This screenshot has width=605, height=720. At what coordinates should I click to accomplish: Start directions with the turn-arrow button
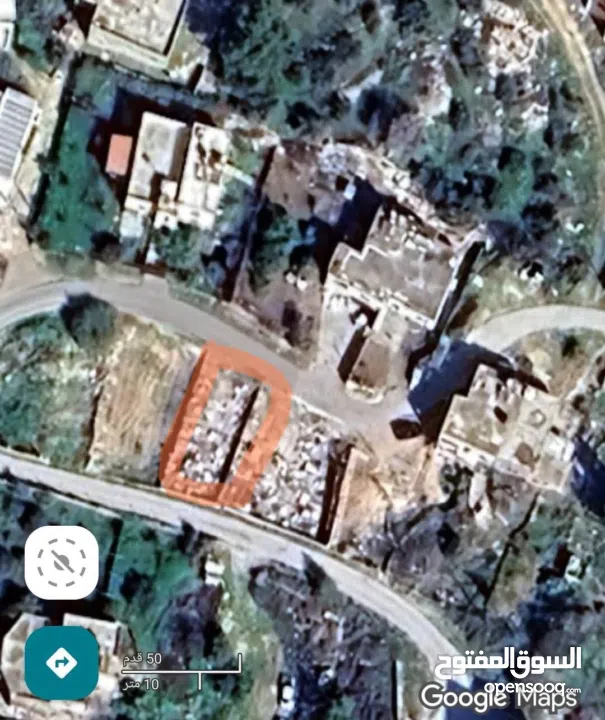tap(62, 663)
